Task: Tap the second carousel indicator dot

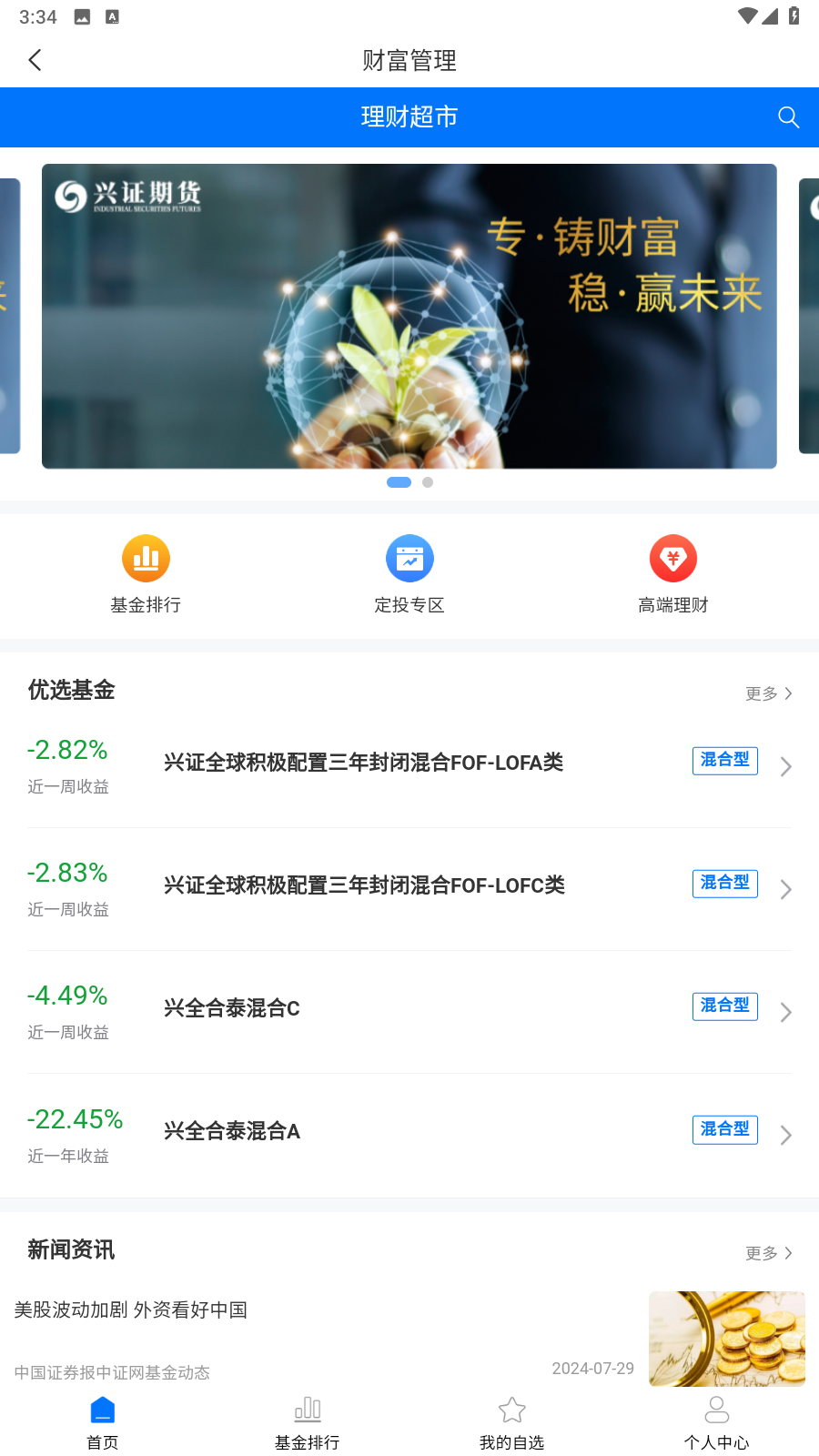Action: tap(428, 482)
